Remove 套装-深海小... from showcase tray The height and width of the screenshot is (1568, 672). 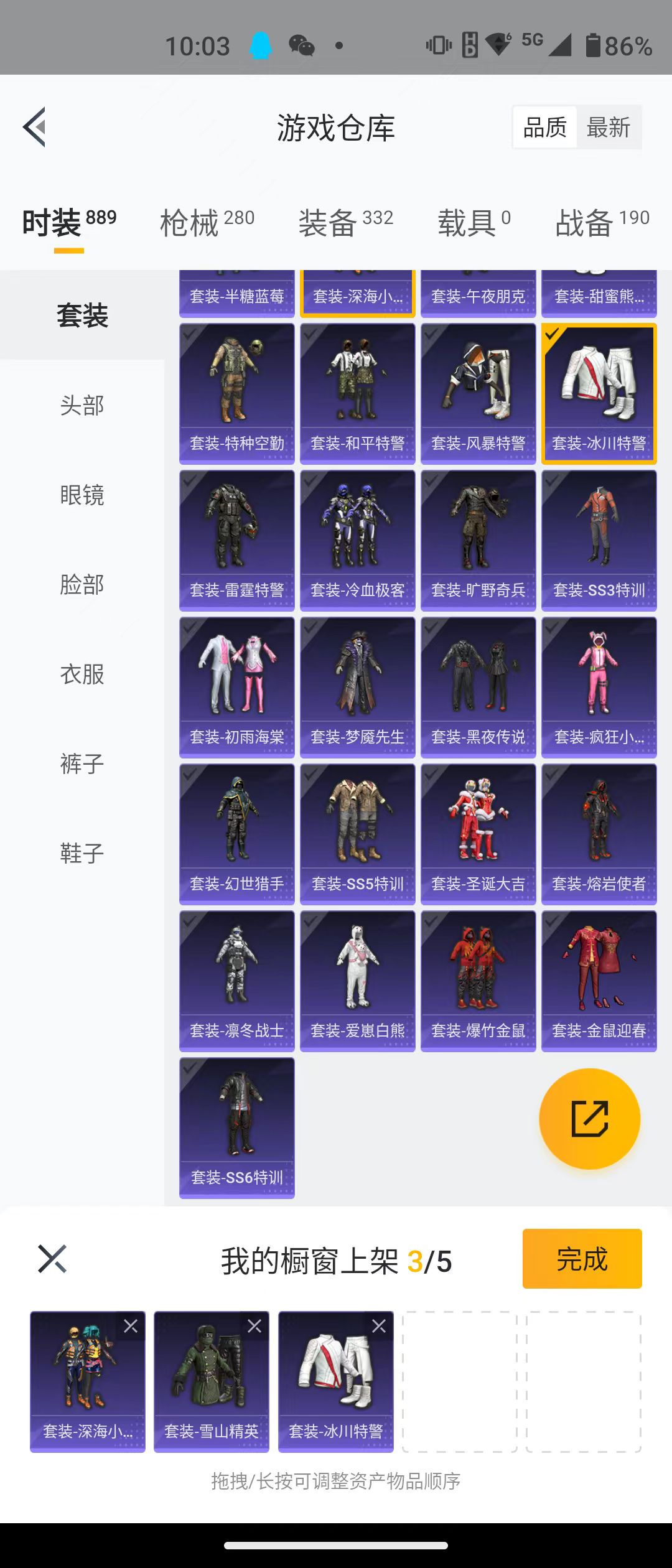(131, 1326)
